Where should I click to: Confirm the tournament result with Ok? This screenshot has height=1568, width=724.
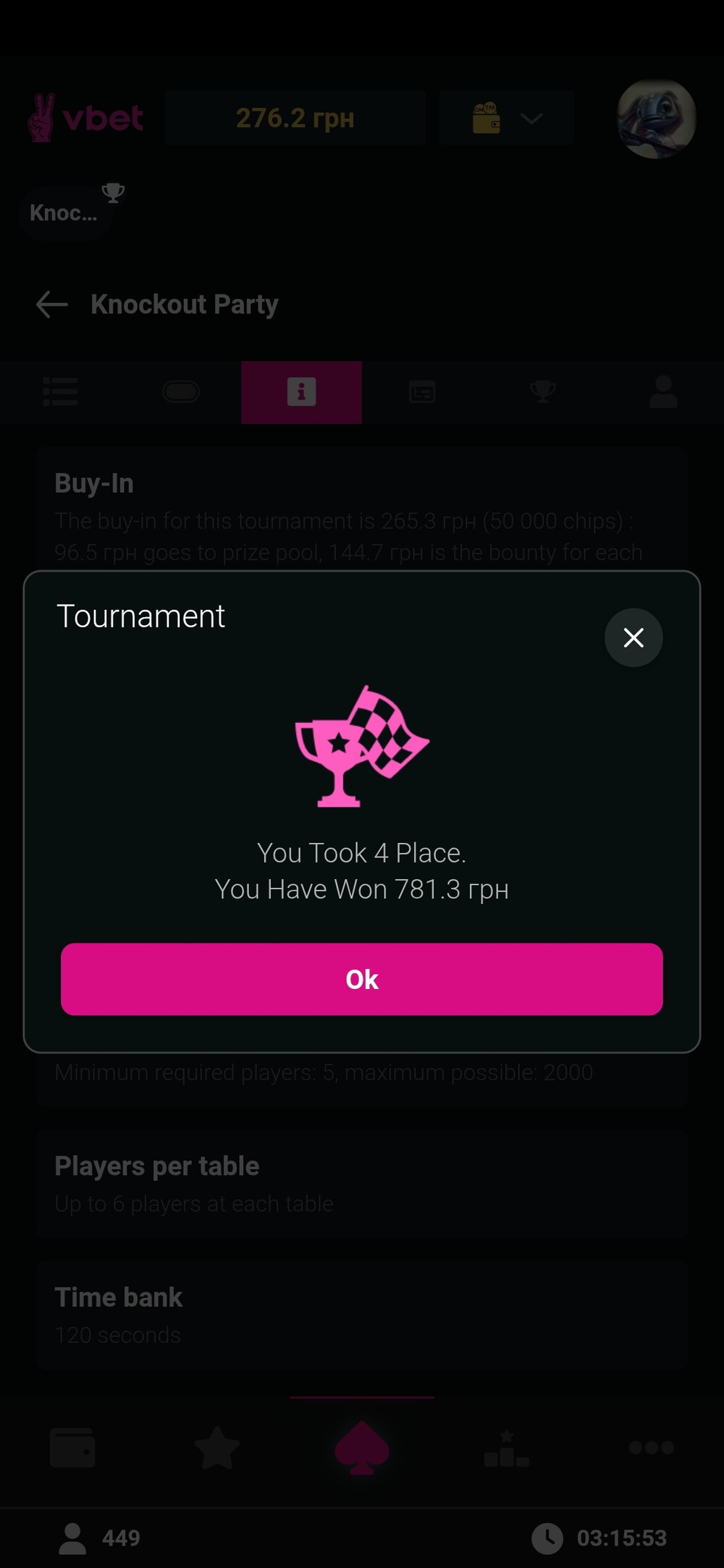point(362,979)
